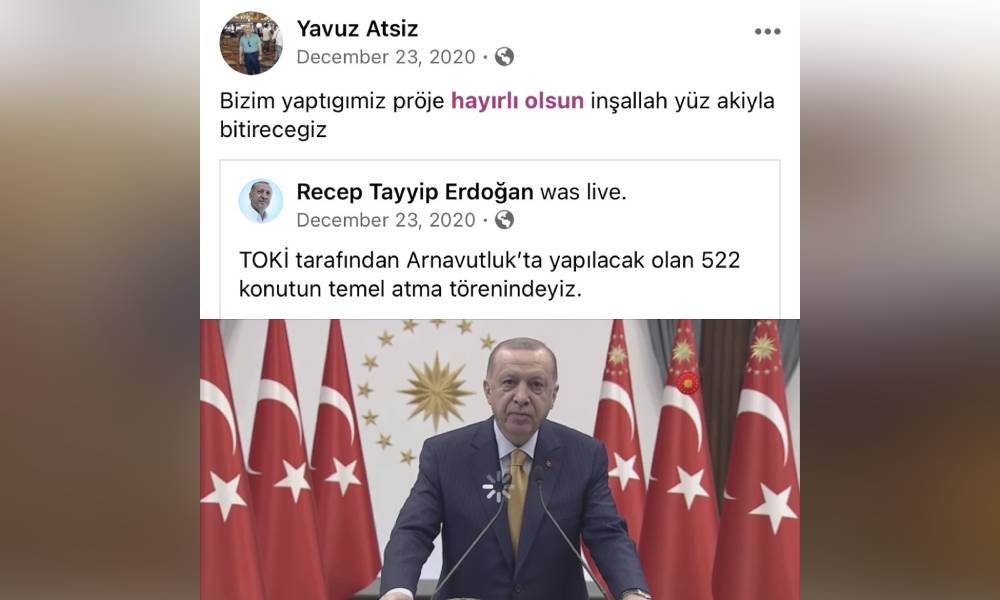Open Yavuz Atsiz's profile picture
Screen dimensions: 1000x600
pyautogui.click(x=251, y=43)
